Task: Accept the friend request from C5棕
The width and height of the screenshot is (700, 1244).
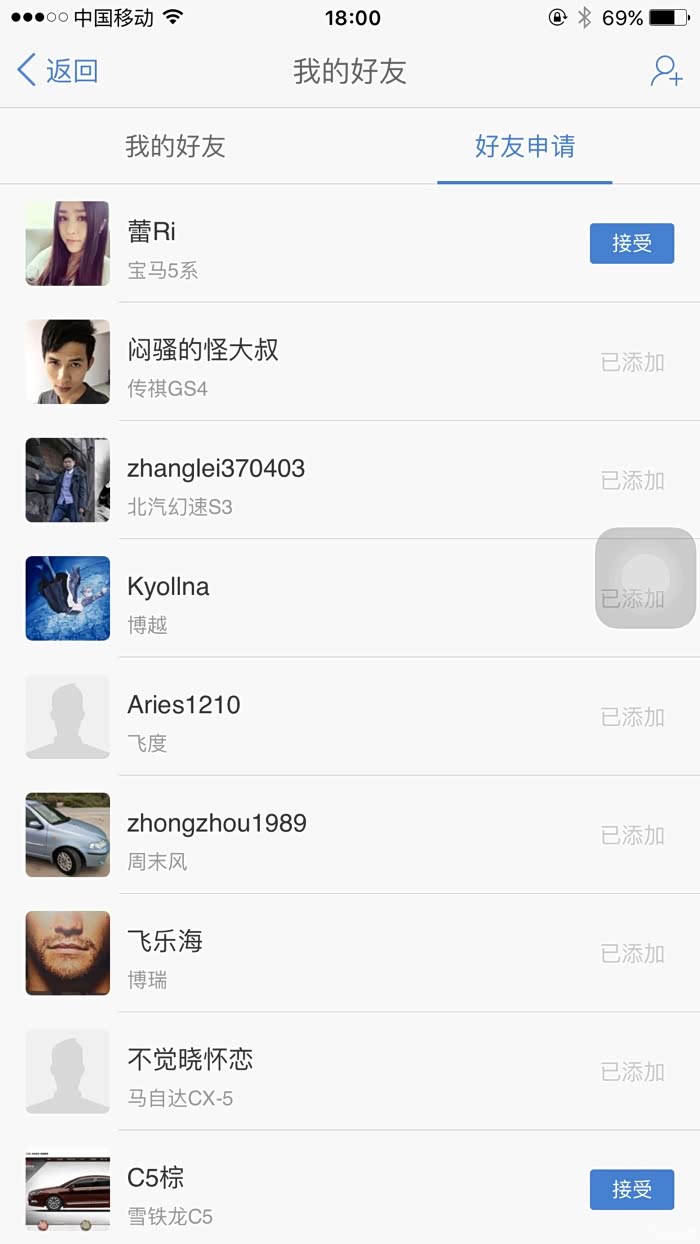Action: pos(631,1189)
